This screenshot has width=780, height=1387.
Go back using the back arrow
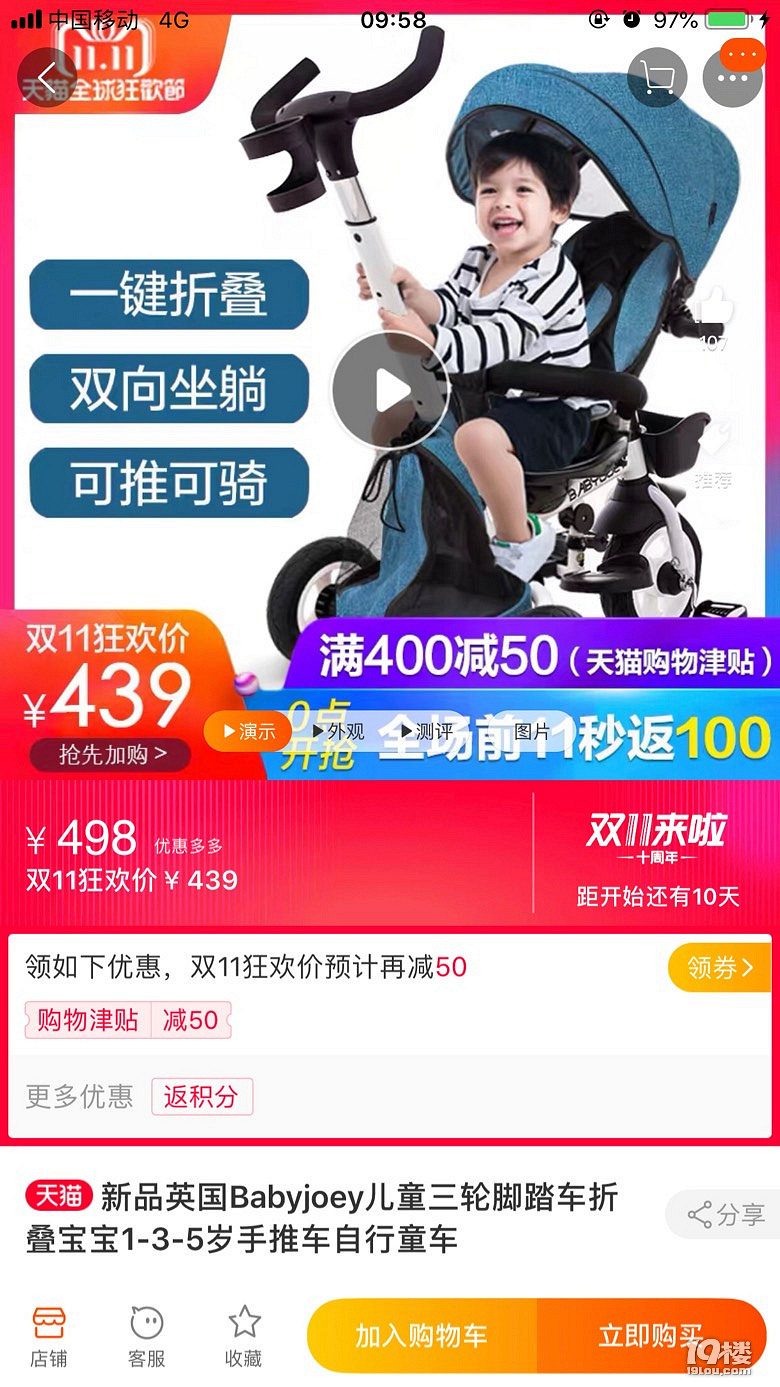pos(47,78)
